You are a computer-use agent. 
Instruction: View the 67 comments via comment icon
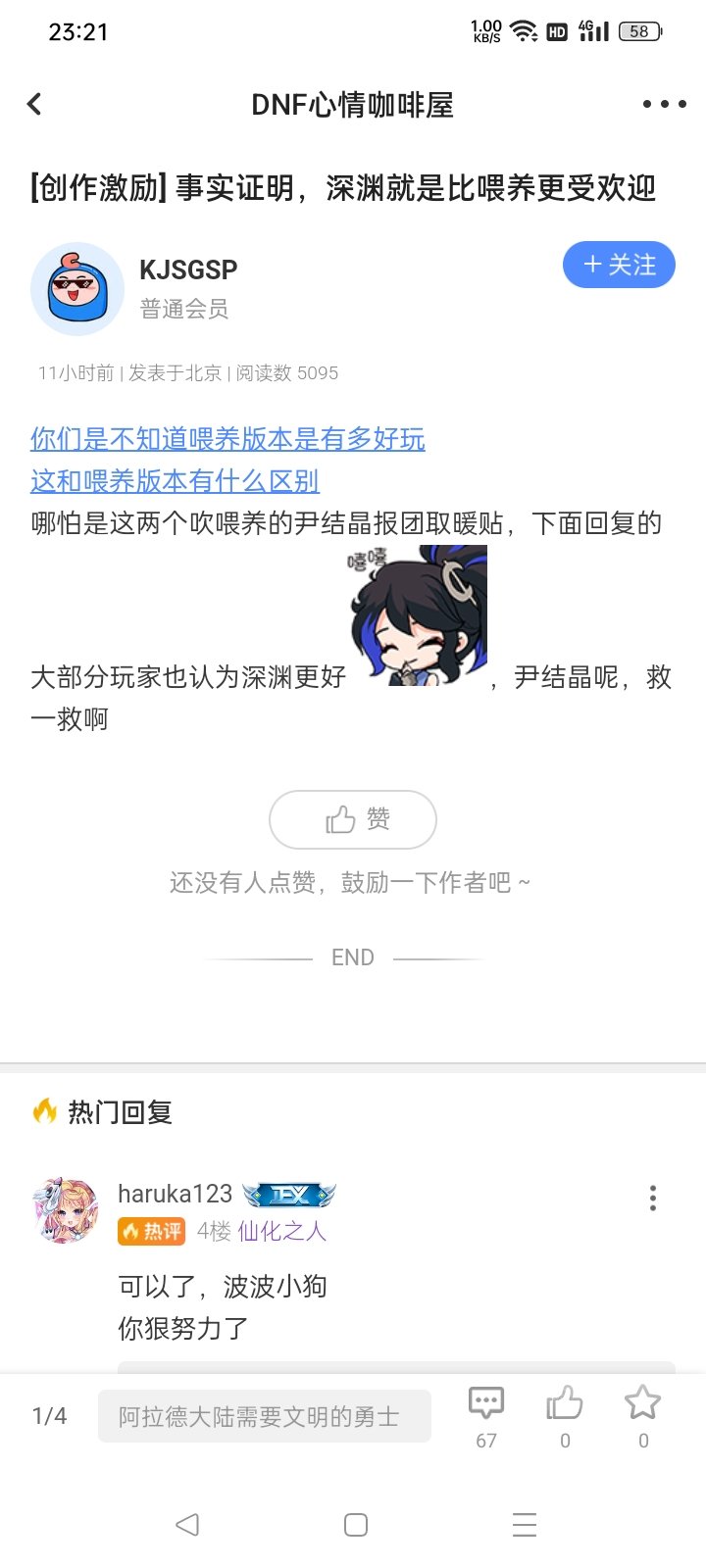[486, 1416]
